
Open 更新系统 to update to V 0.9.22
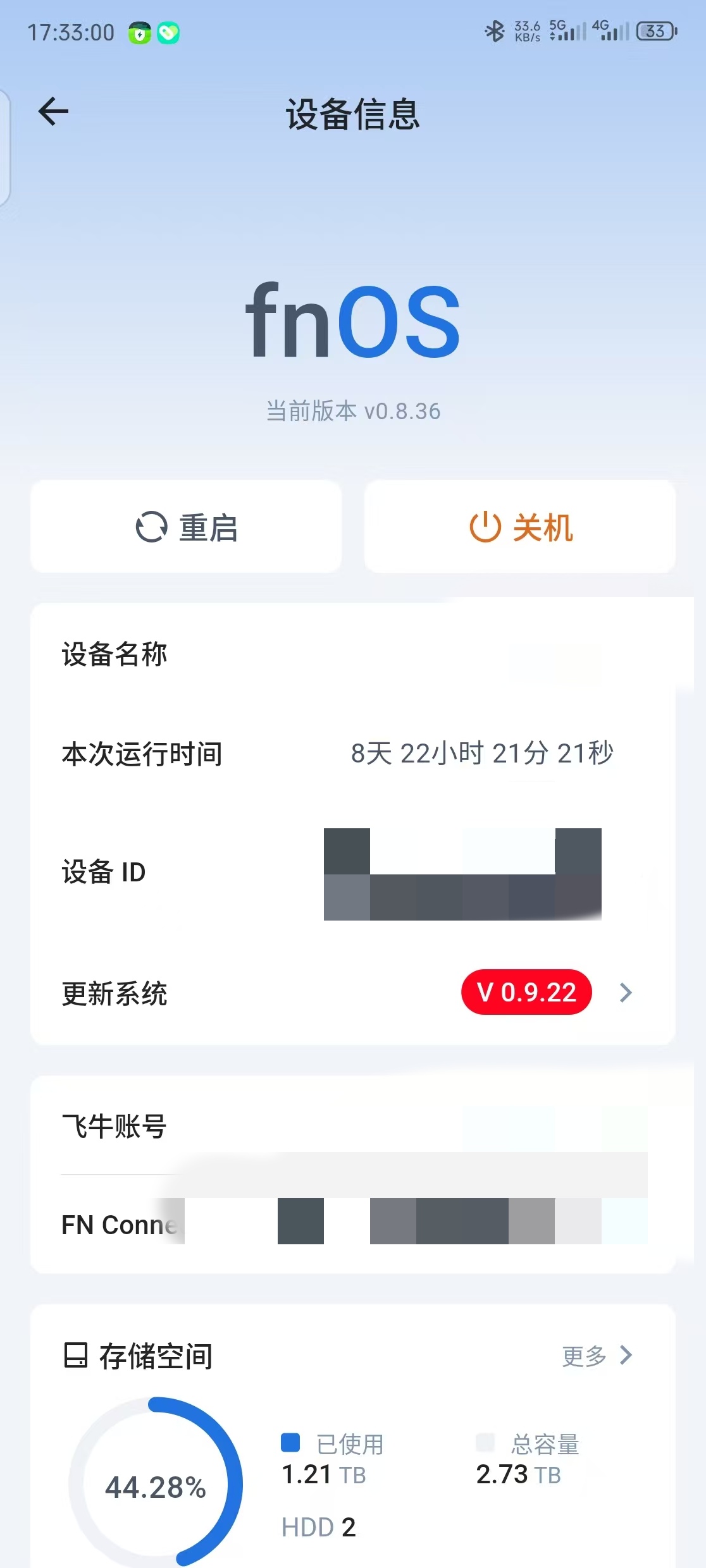point(352,993)
